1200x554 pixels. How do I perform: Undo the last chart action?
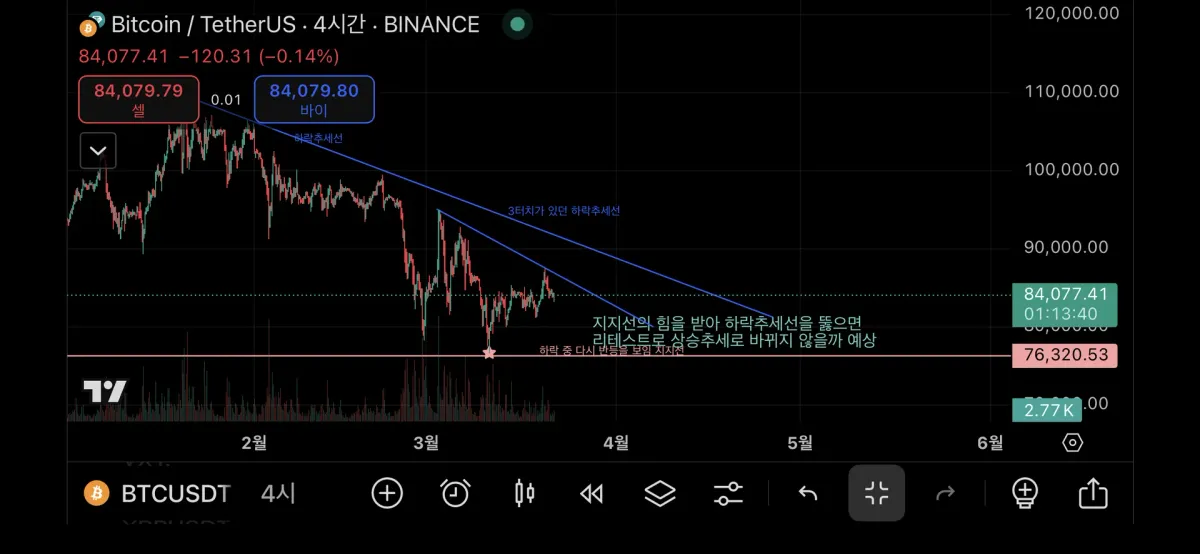tap(808, 493)
